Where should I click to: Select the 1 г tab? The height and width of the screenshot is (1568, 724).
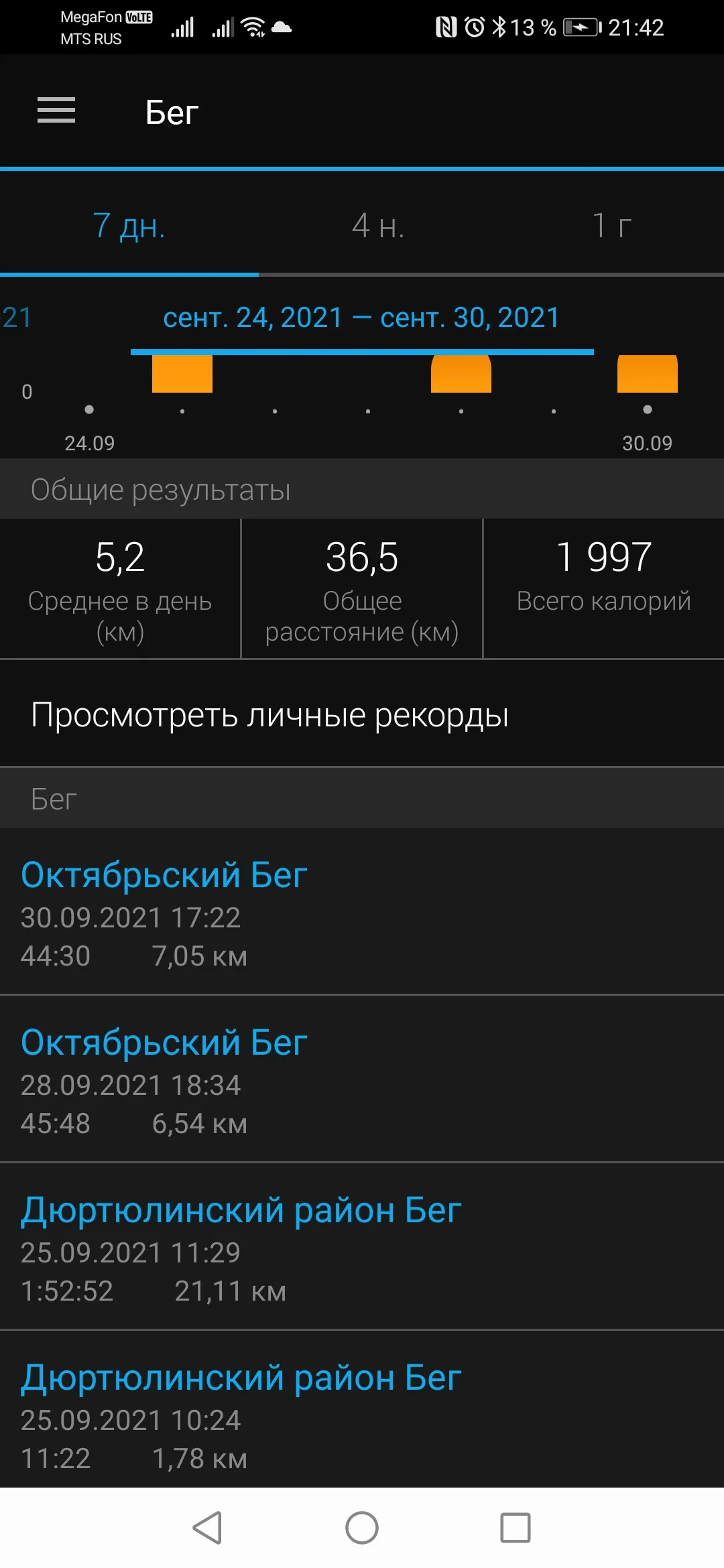coord(611,226)
